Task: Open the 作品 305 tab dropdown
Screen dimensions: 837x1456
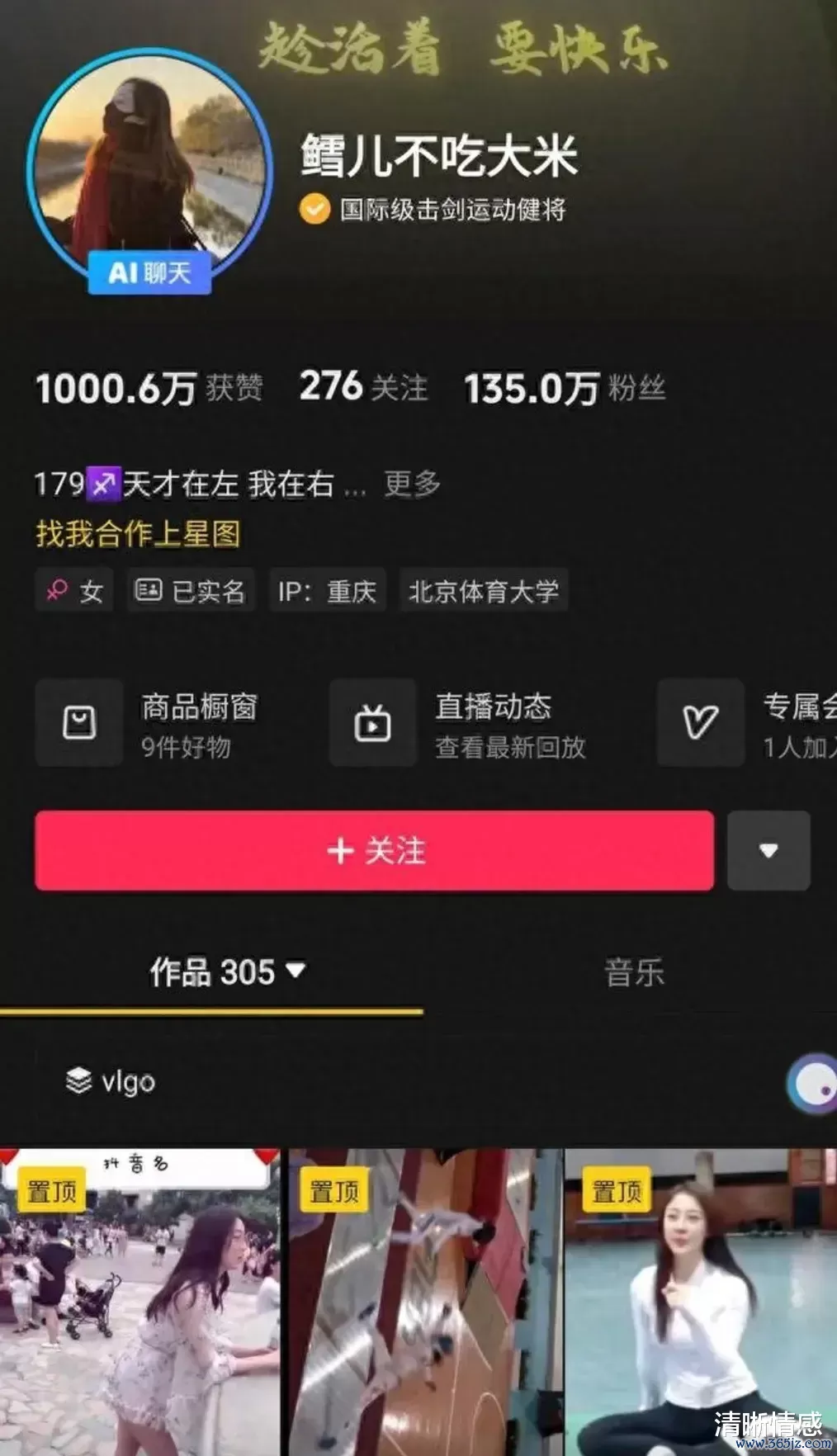Action: [x=227, y=971]
